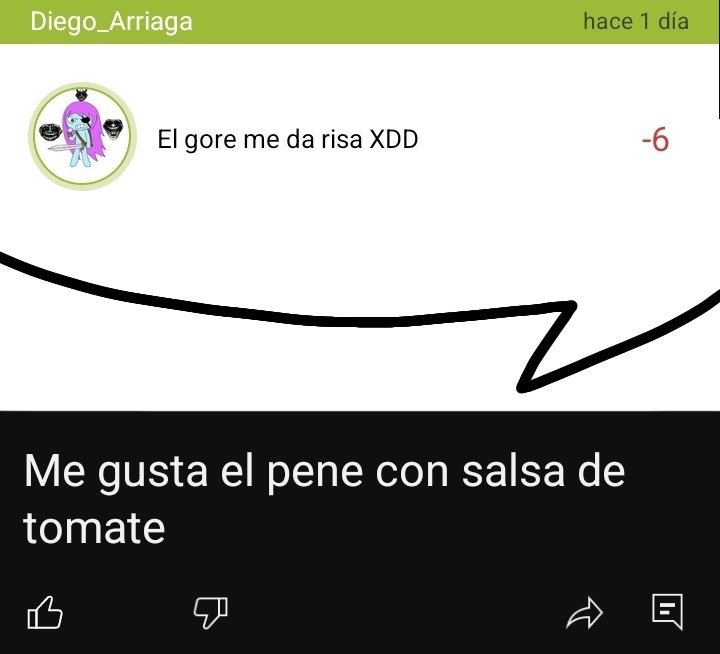Viewport: 720px width, 654px height.
Task: Like the tomato sauce post
Action: pos(44,612)
